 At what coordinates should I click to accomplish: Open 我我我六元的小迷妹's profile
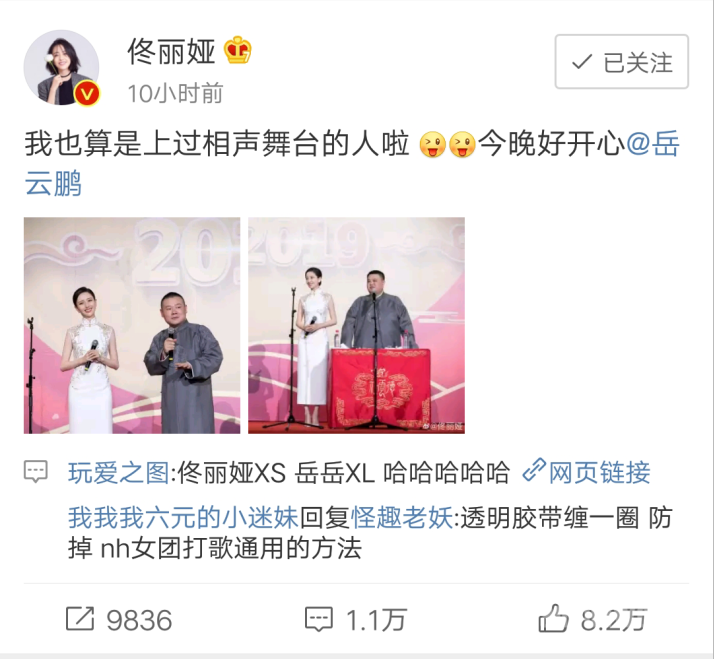182,518
